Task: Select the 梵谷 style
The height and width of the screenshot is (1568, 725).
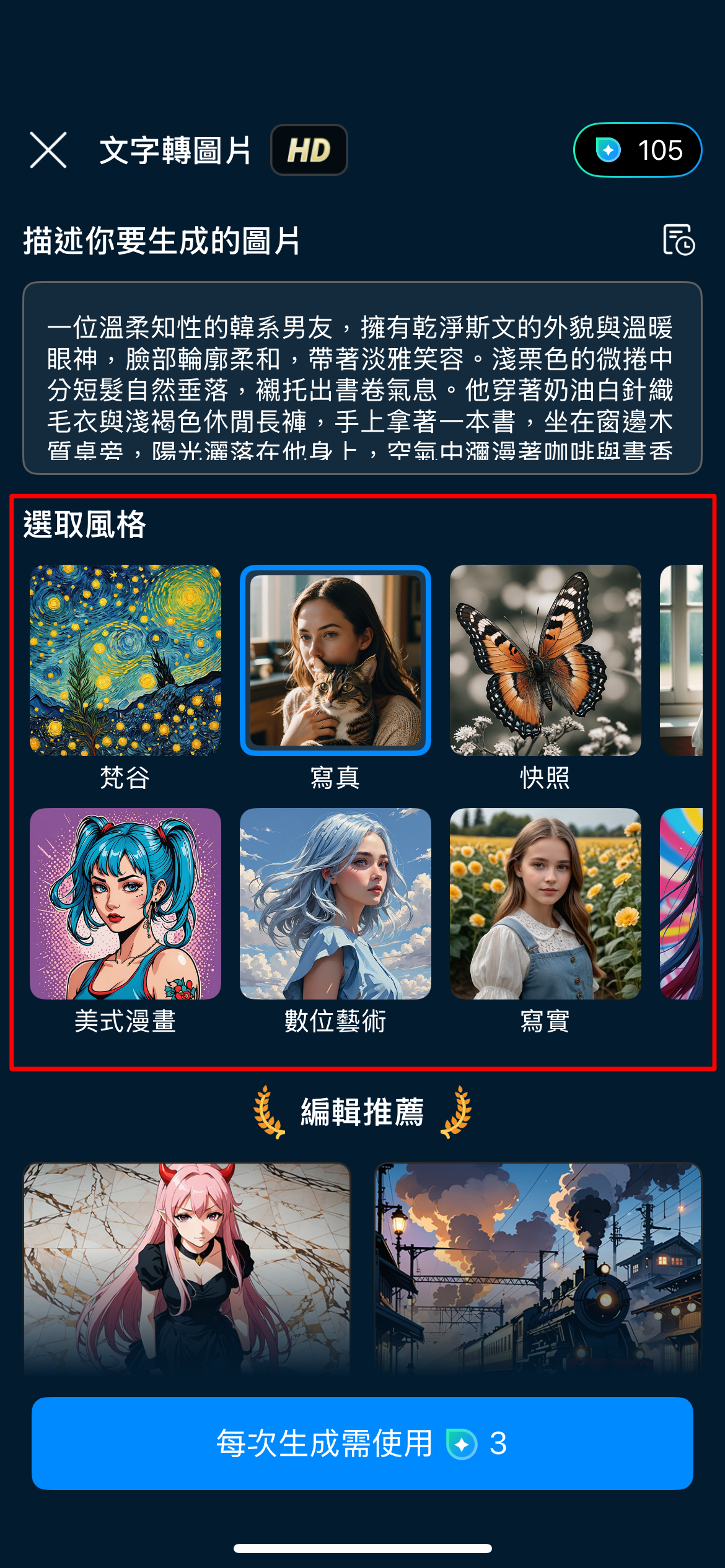Action: click(125, 660)
